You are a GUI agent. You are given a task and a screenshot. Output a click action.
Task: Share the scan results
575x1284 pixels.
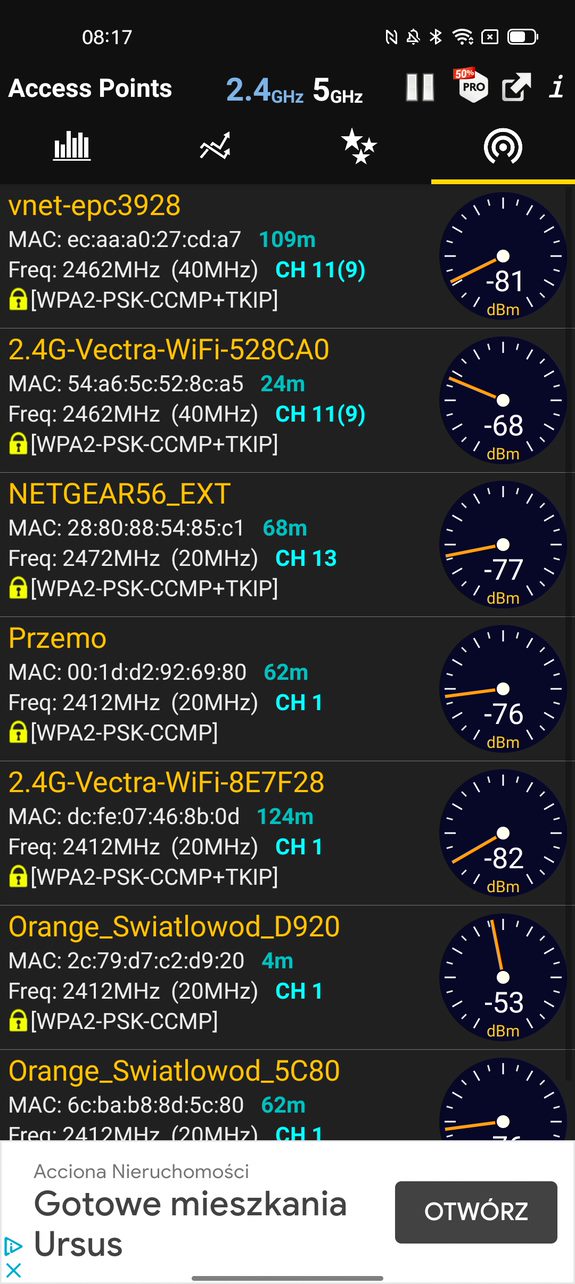tap(516, 88)
